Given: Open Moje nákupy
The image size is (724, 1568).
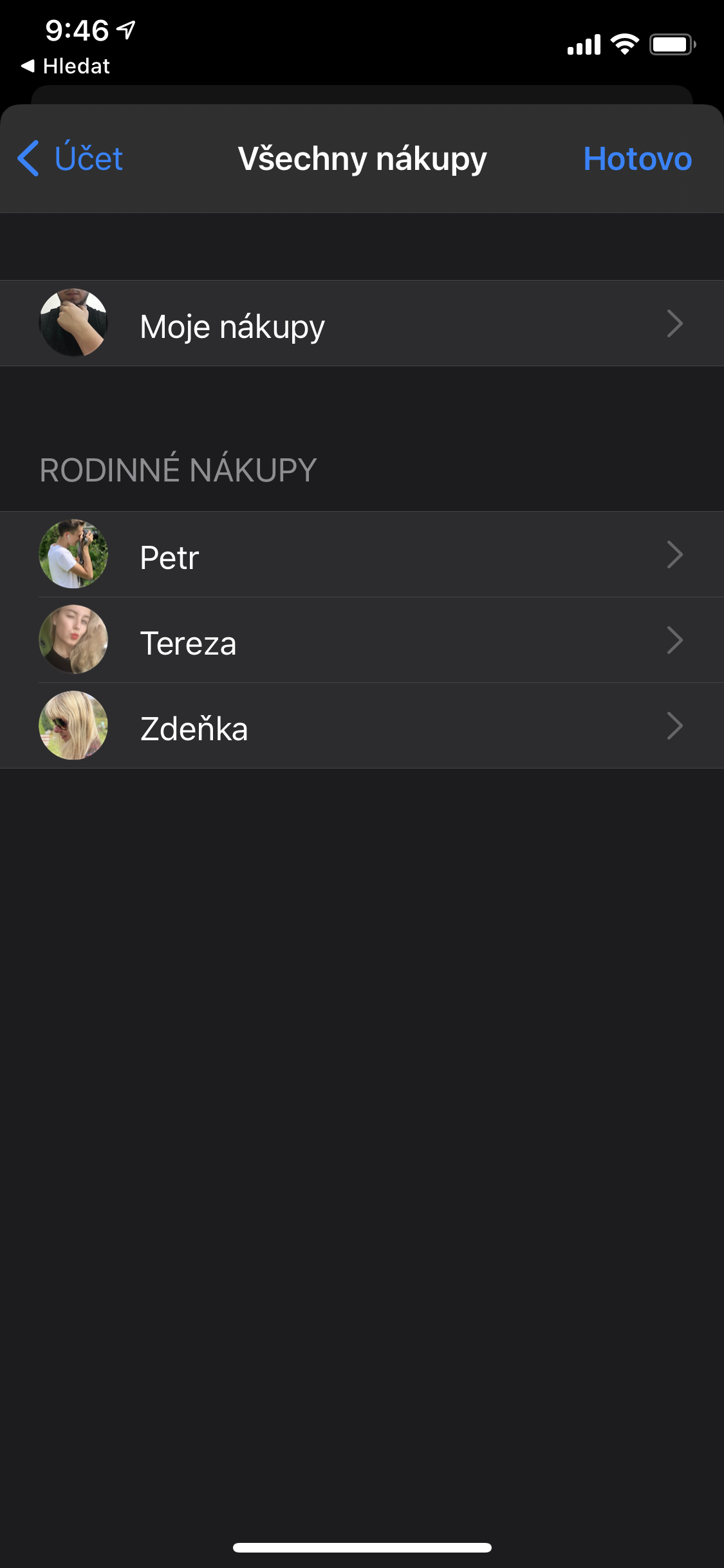Looking at the screenshot, I should [362, 324].
